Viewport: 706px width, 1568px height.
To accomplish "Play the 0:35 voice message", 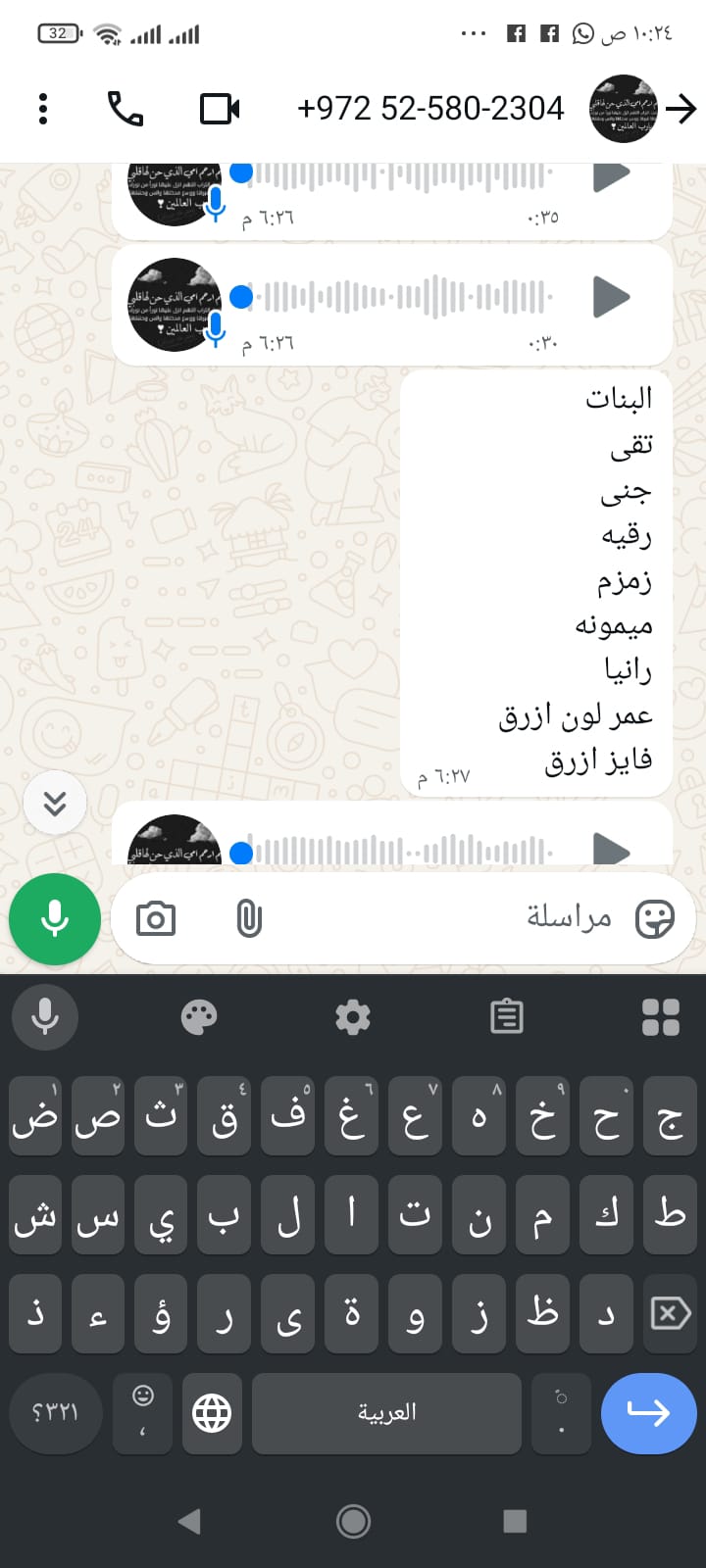I will pos(611,177).
